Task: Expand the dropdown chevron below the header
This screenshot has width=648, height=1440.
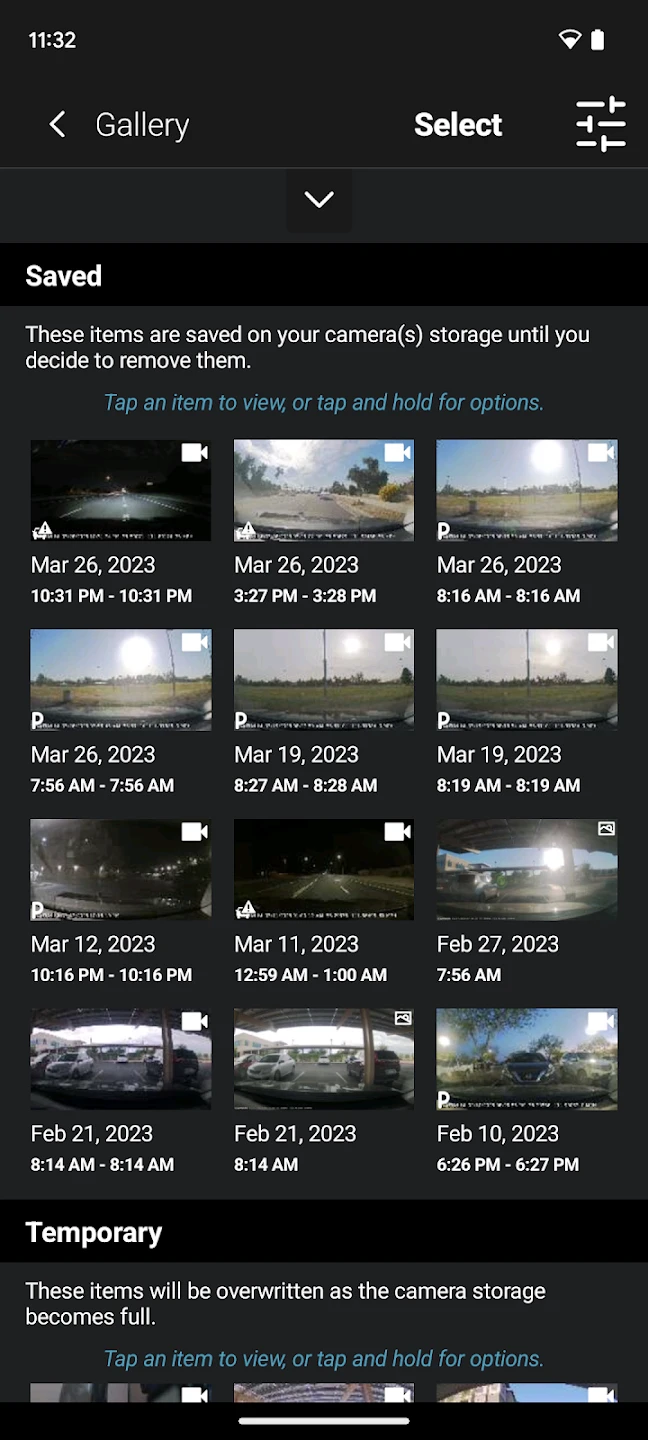Action: click(319, 200)
